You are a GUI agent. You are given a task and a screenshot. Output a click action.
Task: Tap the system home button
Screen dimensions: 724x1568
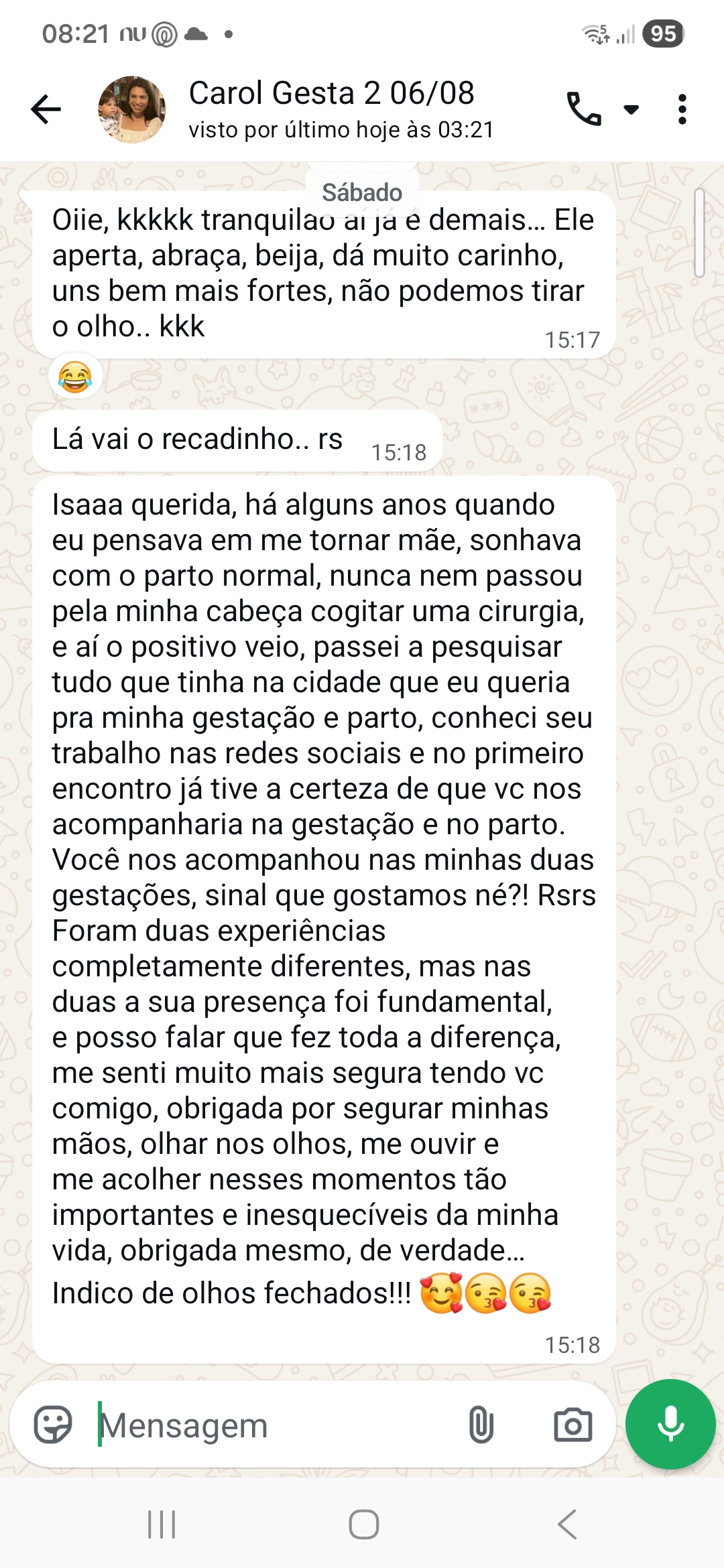(x=363, y=1524)
